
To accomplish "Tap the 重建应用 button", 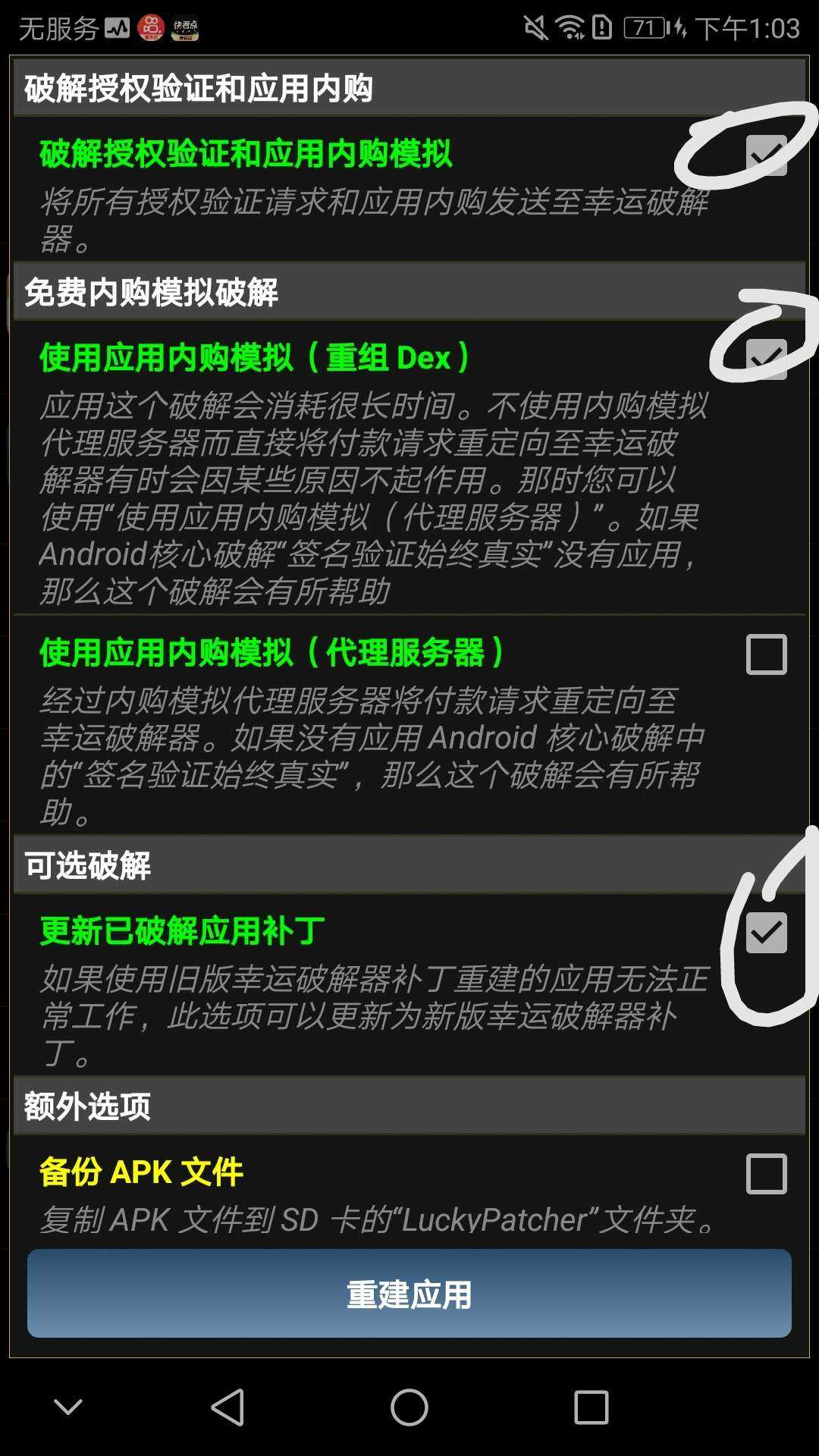I will click(409, 1294).
